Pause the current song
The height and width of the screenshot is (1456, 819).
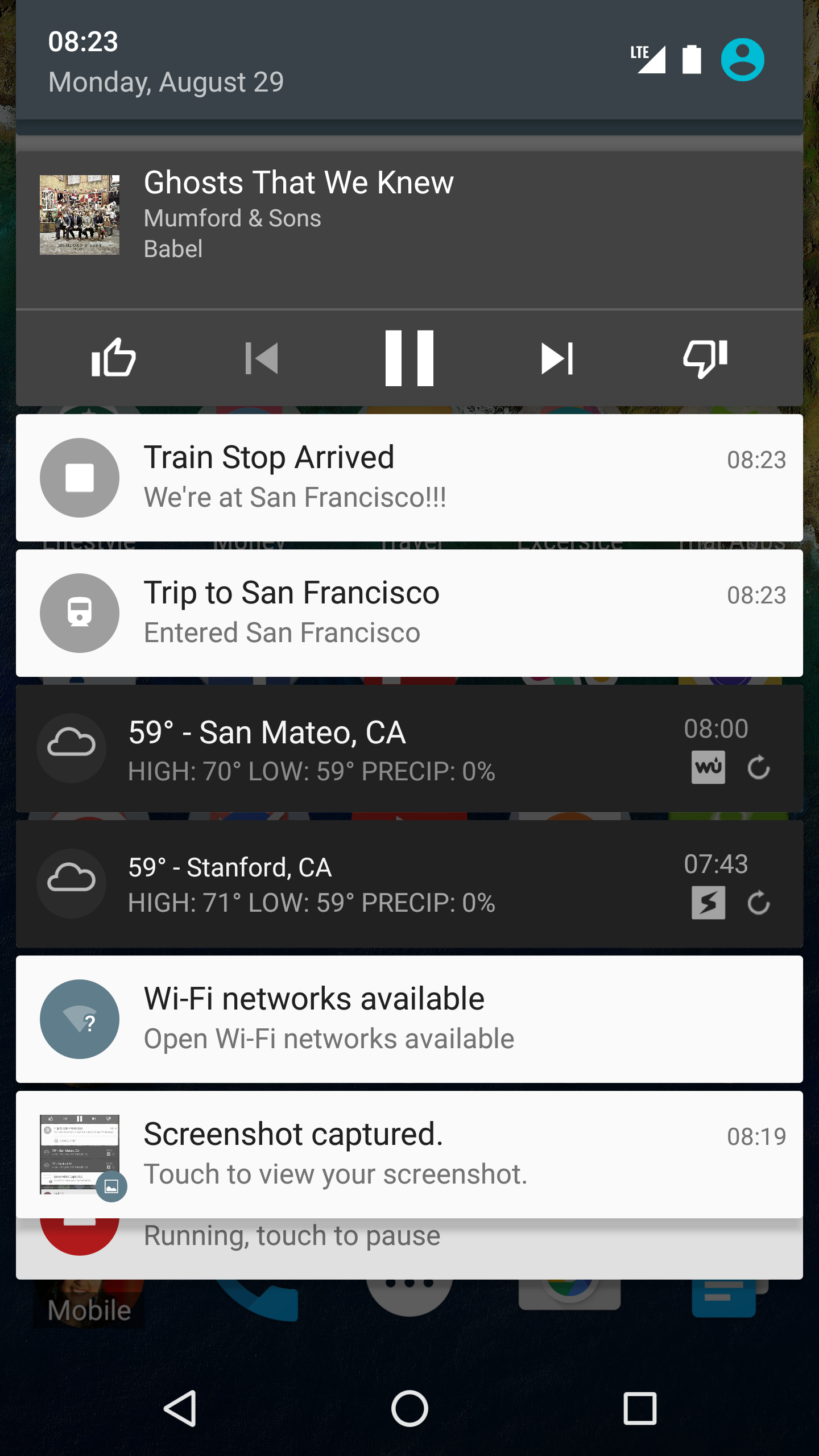pyautogui.click(x=409, y=358)
